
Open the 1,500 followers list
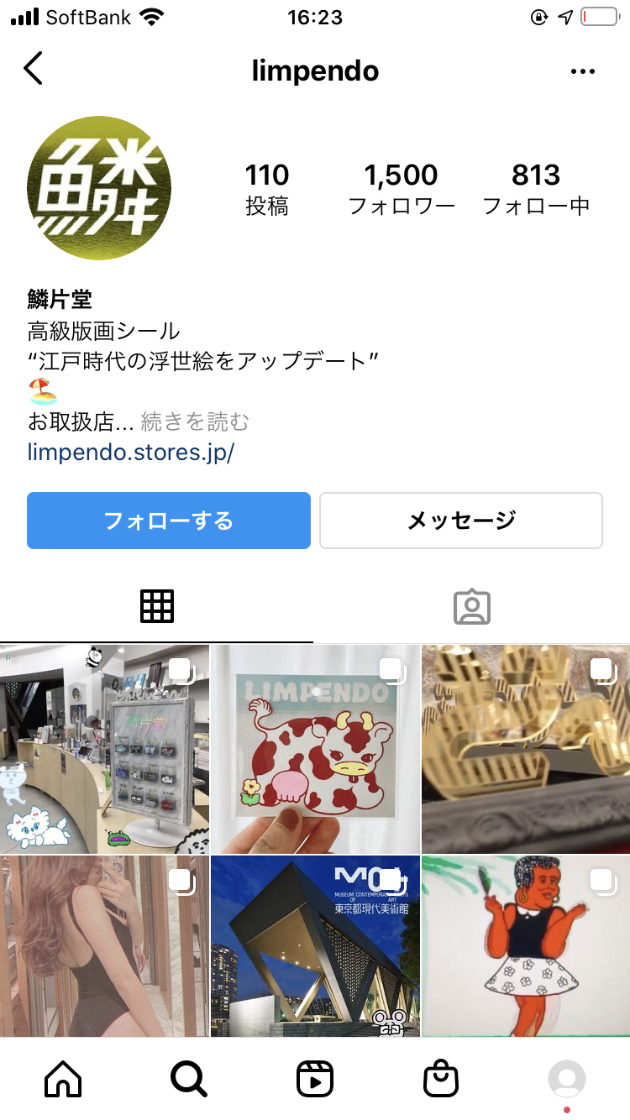pos(401,189)
